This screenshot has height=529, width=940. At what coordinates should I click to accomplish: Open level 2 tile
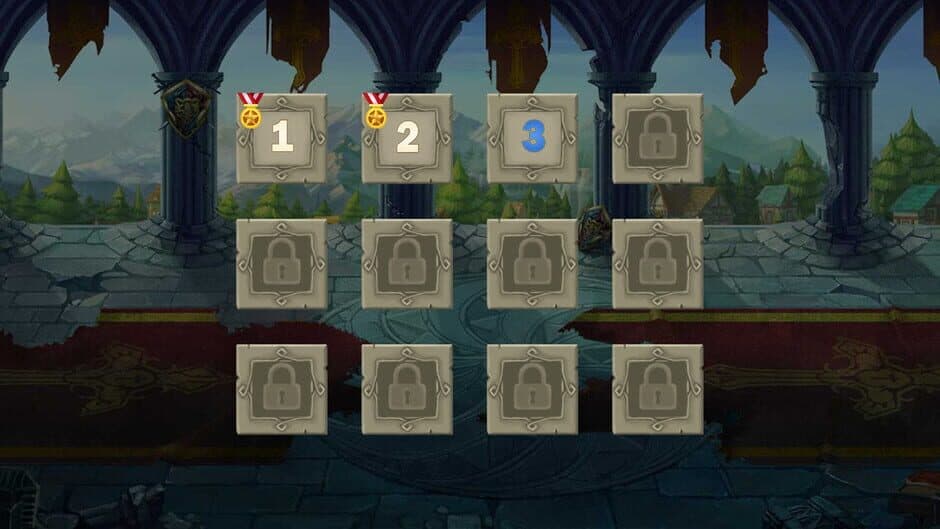(x=407, y=138)
